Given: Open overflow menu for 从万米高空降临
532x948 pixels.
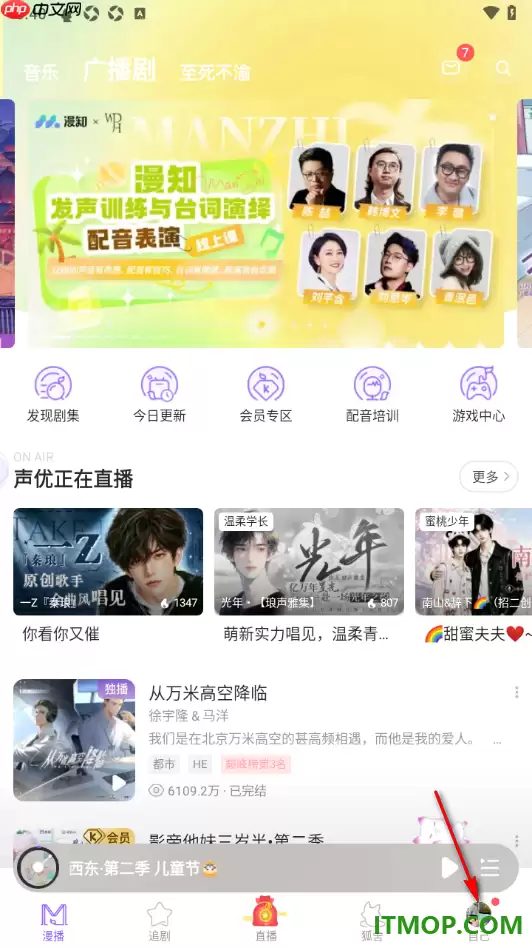Looking at the screenshot, I should click(x=517, y=693).
